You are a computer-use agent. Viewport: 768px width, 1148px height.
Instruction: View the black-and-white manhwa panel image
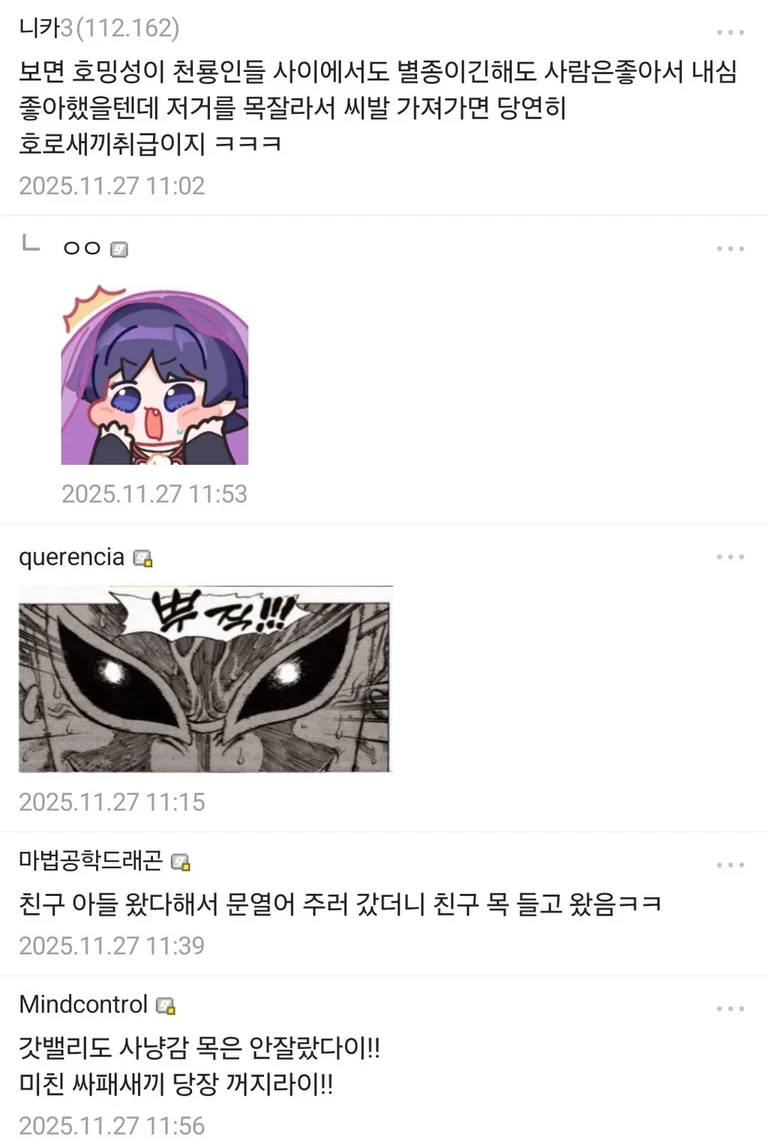(205, 678)
